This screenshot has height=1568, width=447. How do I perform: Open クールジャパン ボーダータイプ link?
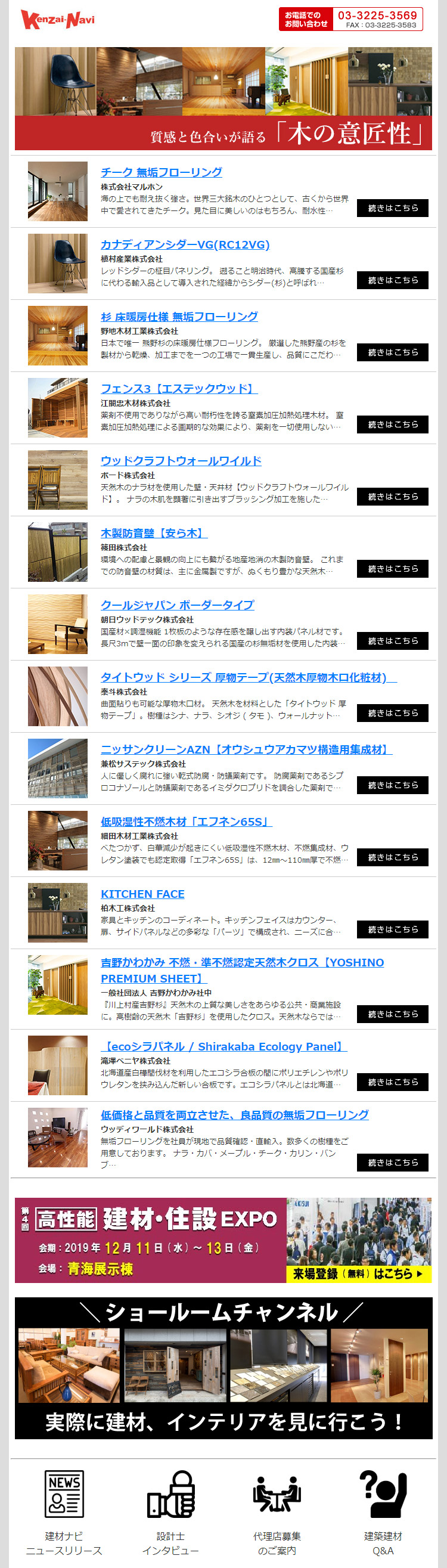pyautogui.click(x=177, y=605)
